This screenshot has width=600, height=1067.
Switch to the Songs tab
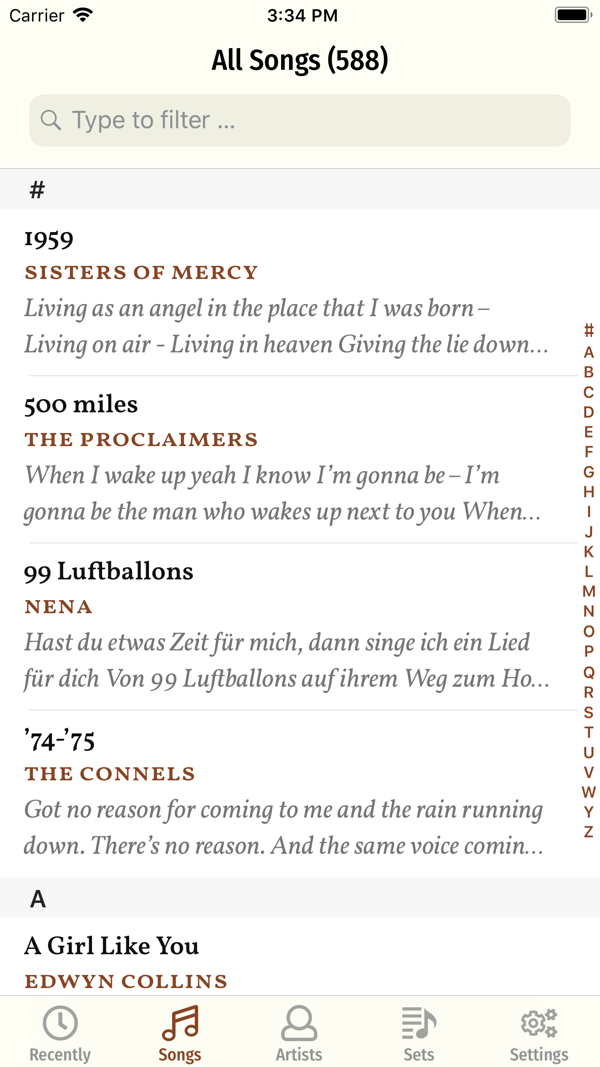click(180, 1033)
